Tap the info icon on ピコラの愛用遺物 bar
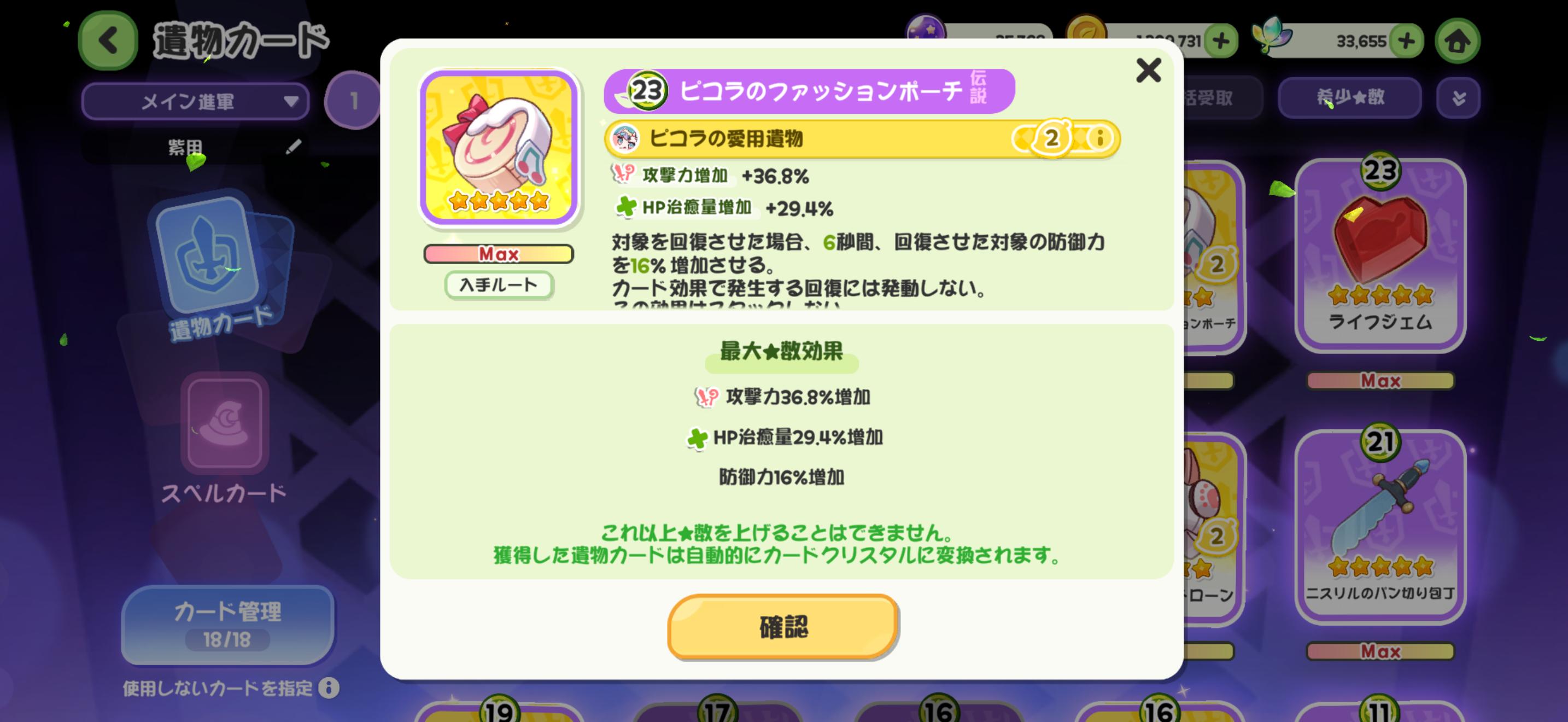Screen dimensions: 1568x722 (x=1099, y=138)
